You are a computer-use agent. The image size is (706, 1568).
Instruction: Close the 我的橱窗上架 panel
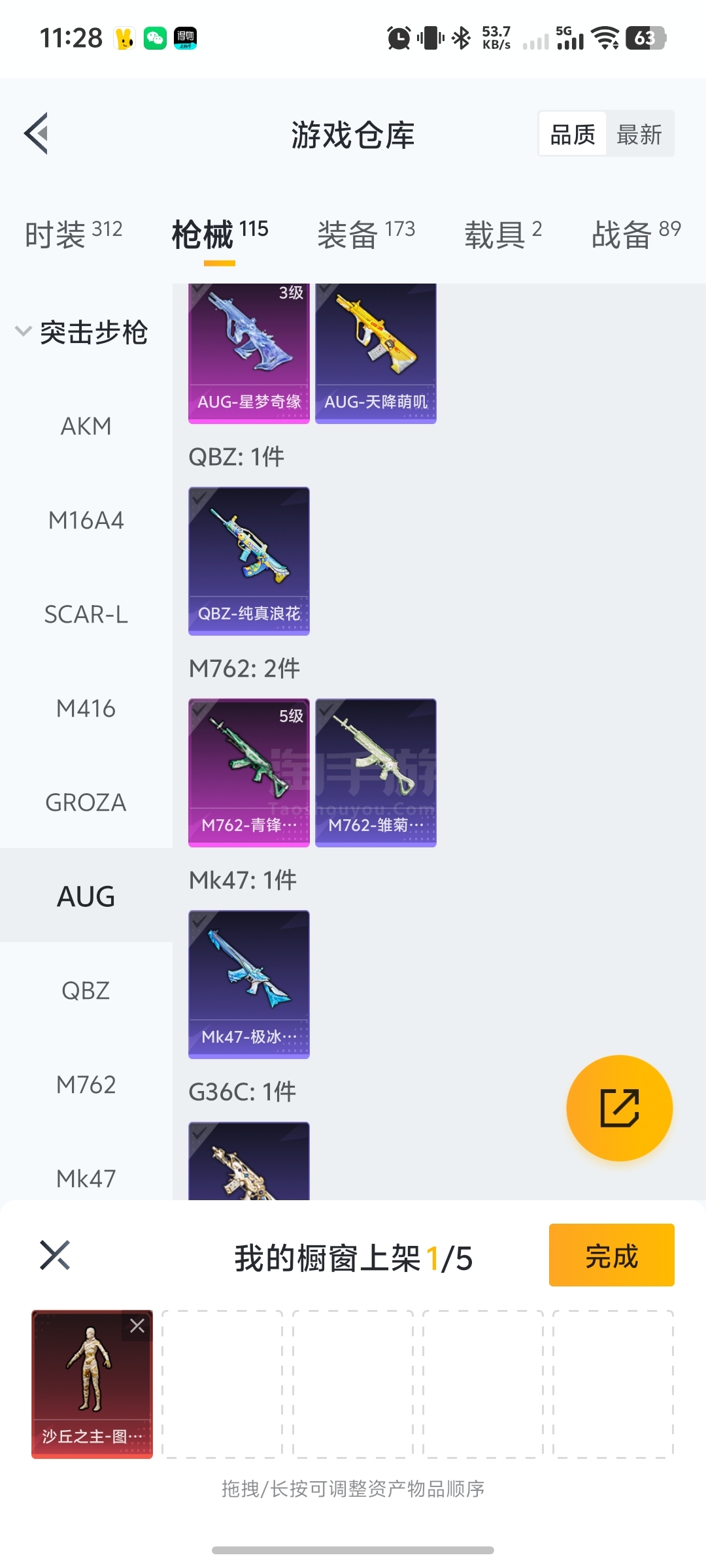coord(55,1255)
